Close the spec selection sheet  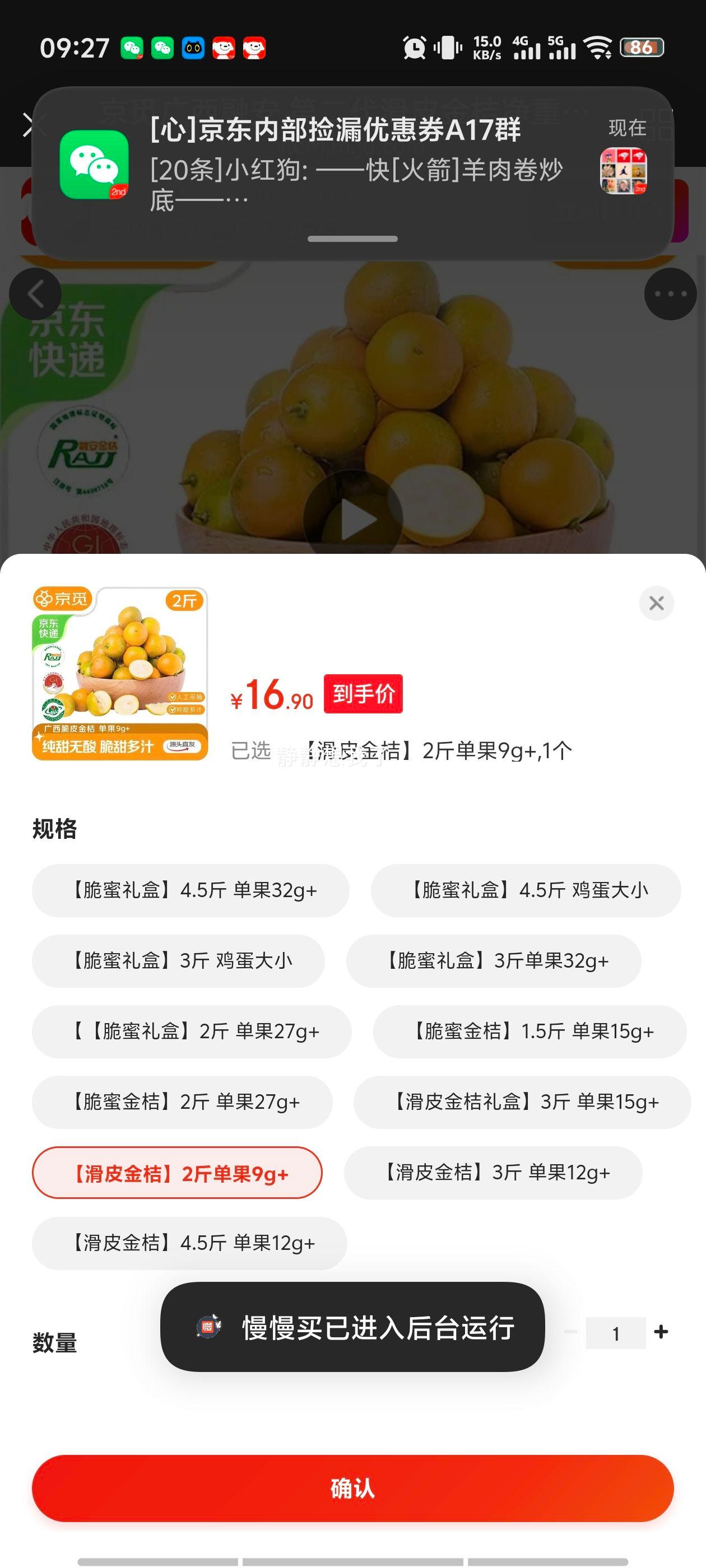tap(656, 603)
